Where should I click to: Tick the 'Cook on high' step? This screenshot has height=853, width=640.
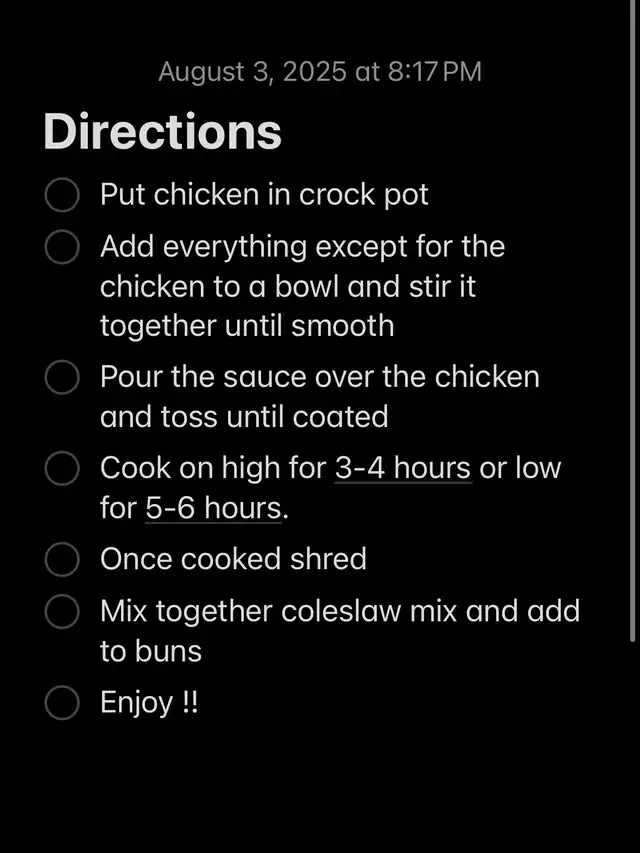click(x=62, y=468)
